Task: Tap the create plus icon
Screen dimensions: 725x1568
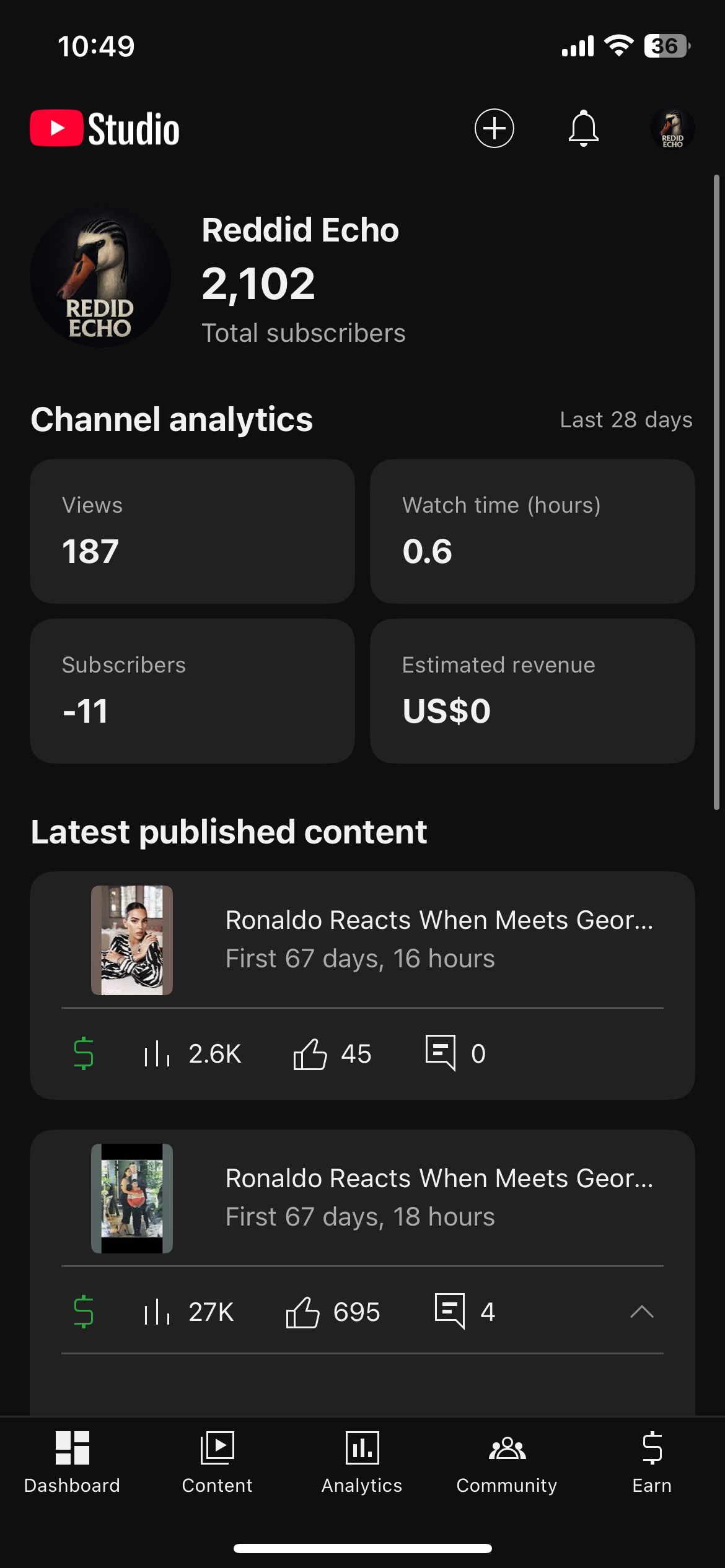Action: [x=494, y=129]
